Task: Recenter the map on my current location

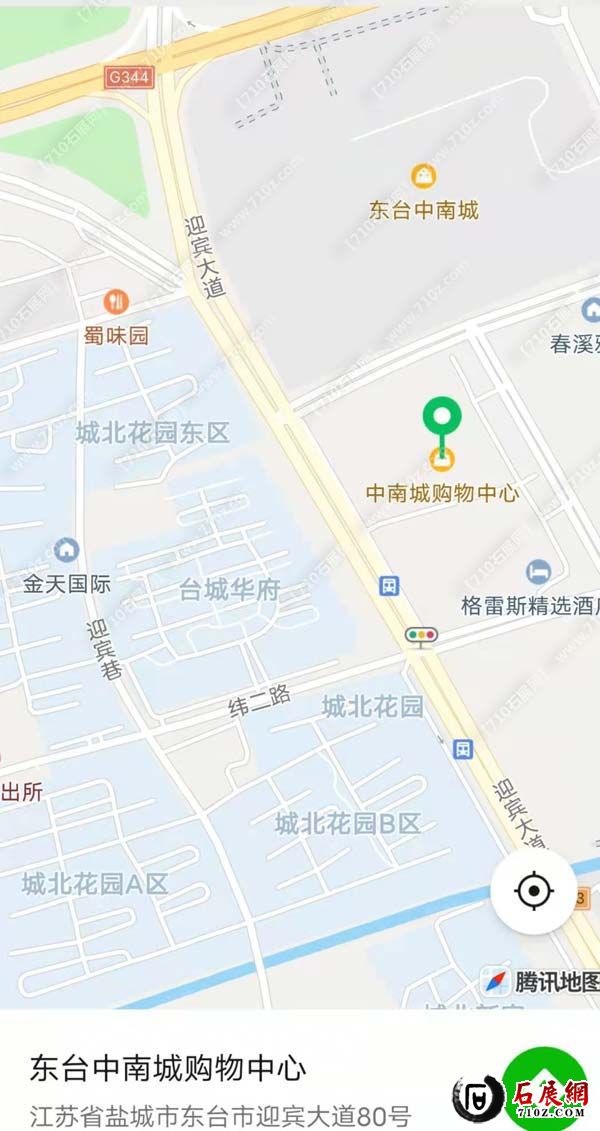Action: tap(534, 890)
